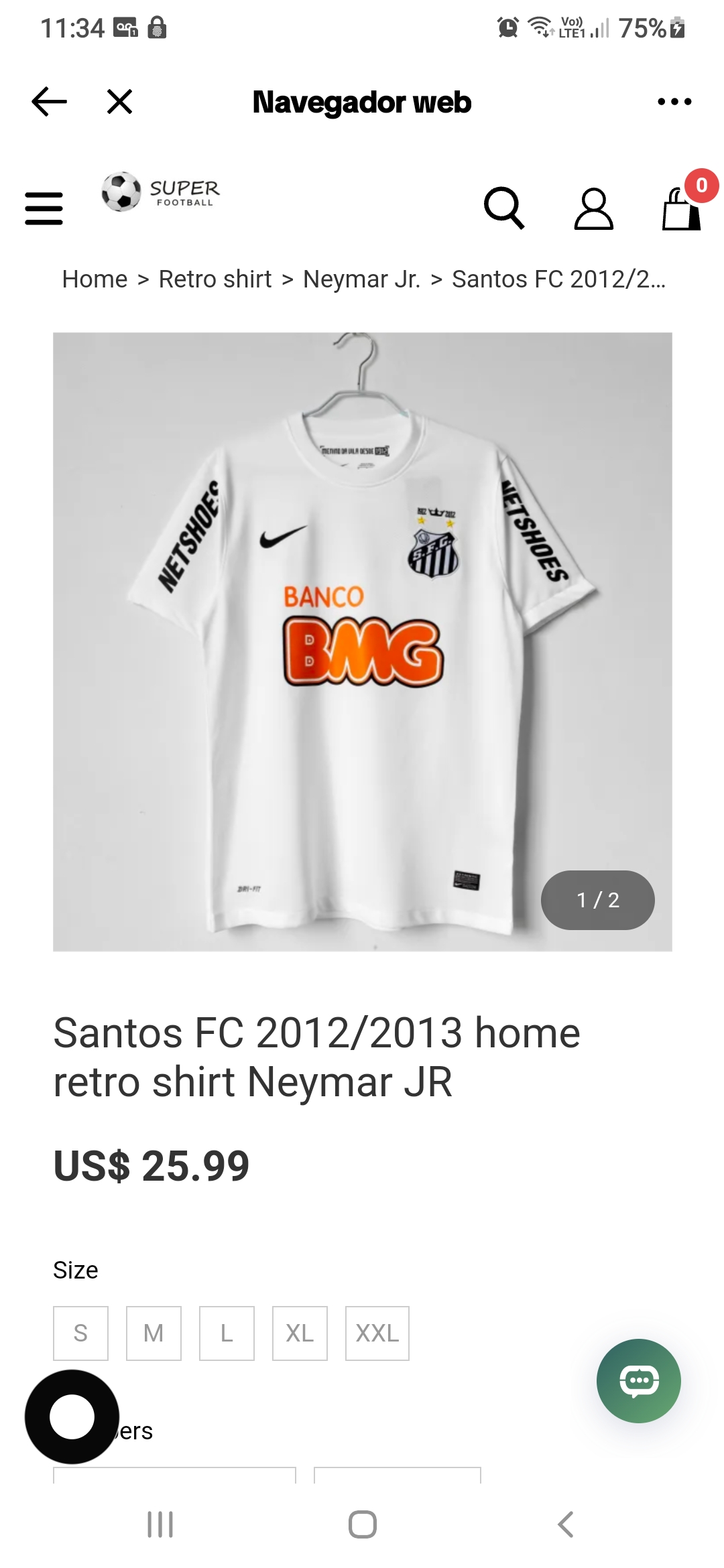Go back in the in-app browser
Viewport: 724px width, 1568px height.
(50, 102)
